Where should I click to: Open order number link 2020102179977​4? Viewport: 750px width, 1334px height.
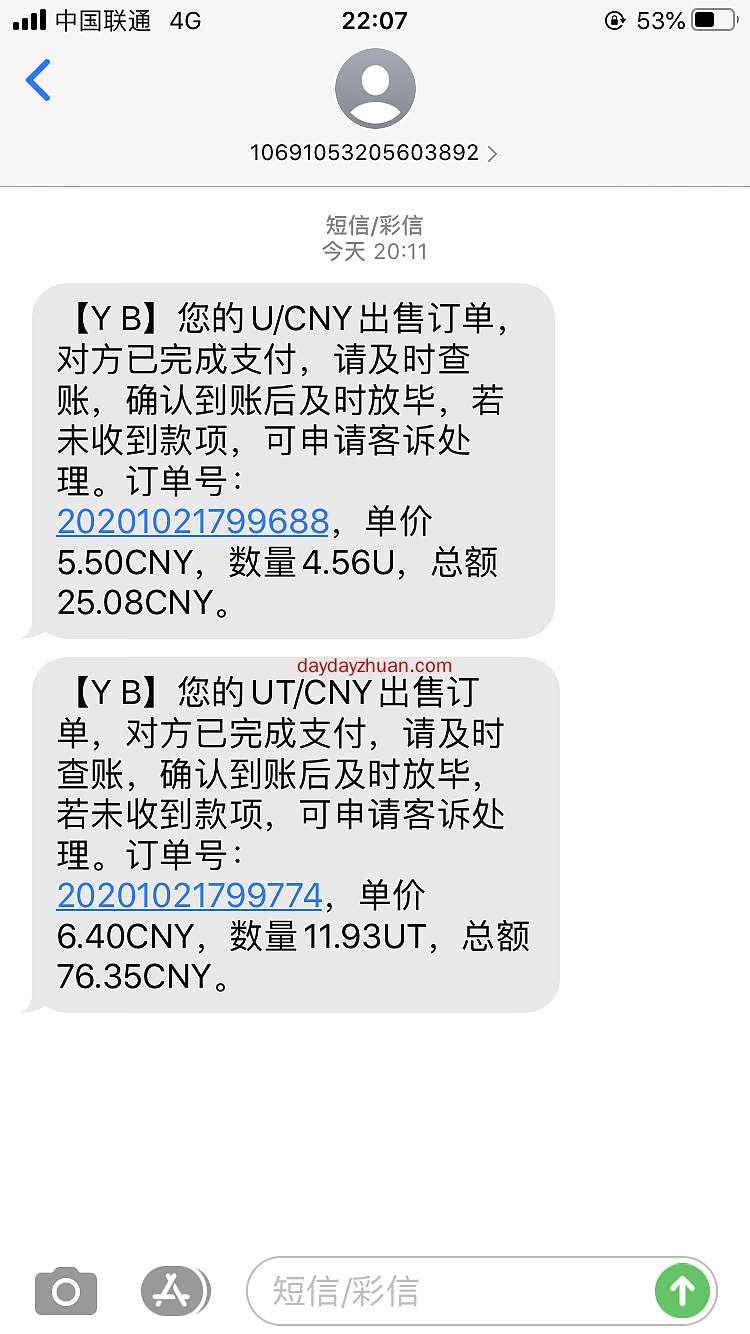tap(190, 895)
